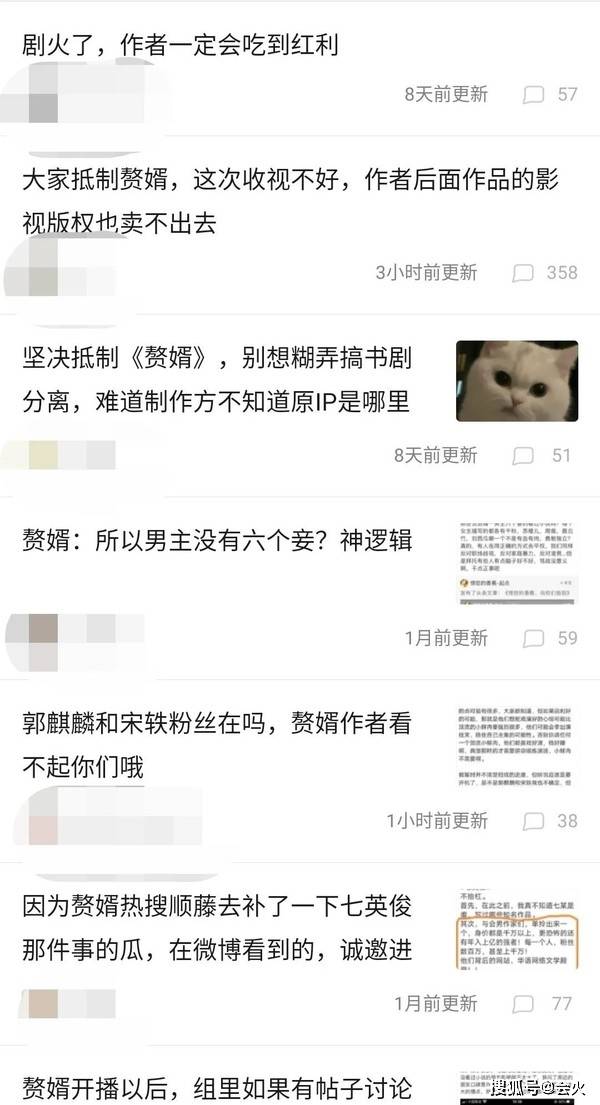This screenshot has height=1105, width=600.
Task: Tap the comment icon showing 358 replies
Action: click(x=523, y=273)
